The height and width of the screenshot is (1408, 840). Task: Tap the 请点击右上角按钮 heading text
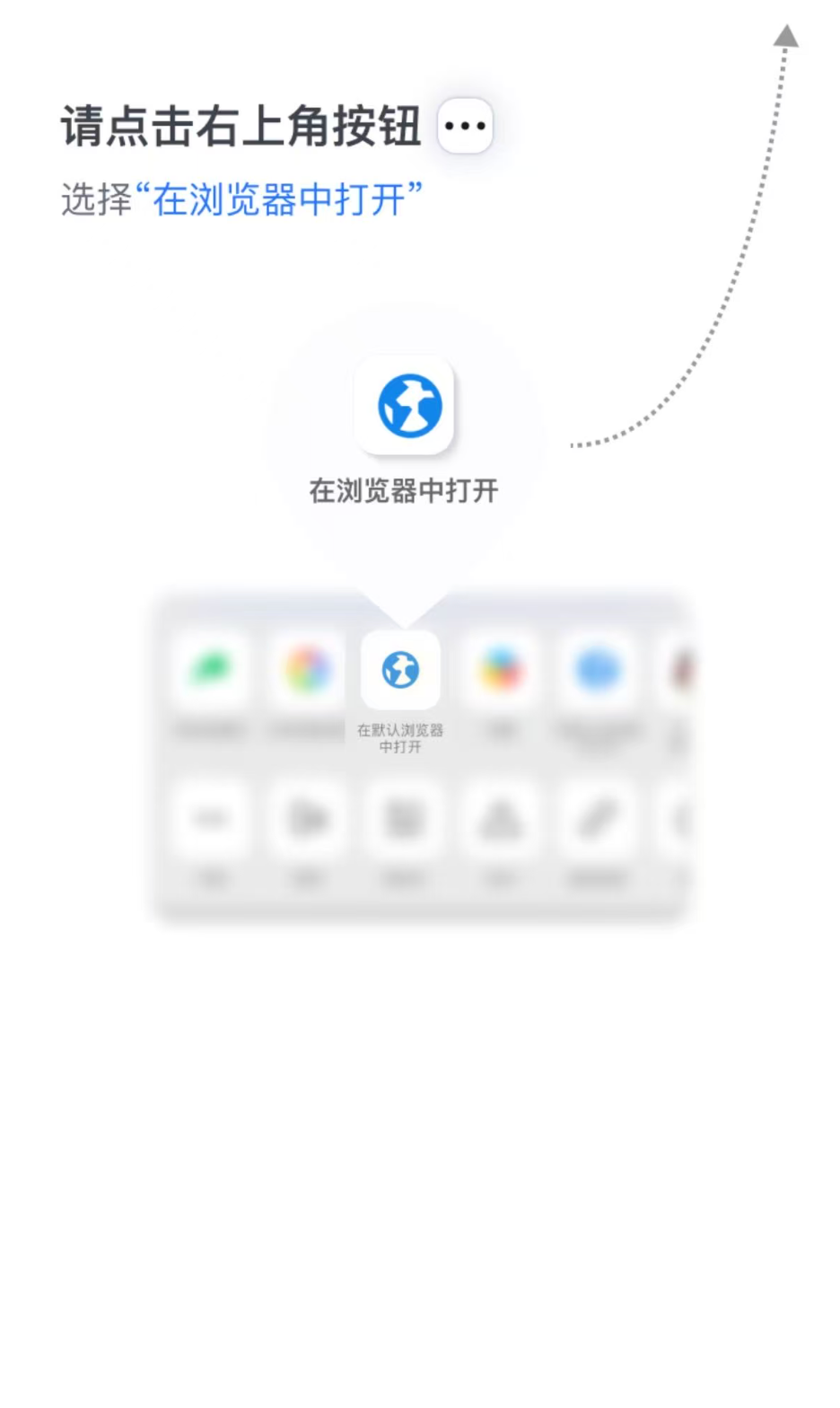pyautogui.click(x=240, y=126)
